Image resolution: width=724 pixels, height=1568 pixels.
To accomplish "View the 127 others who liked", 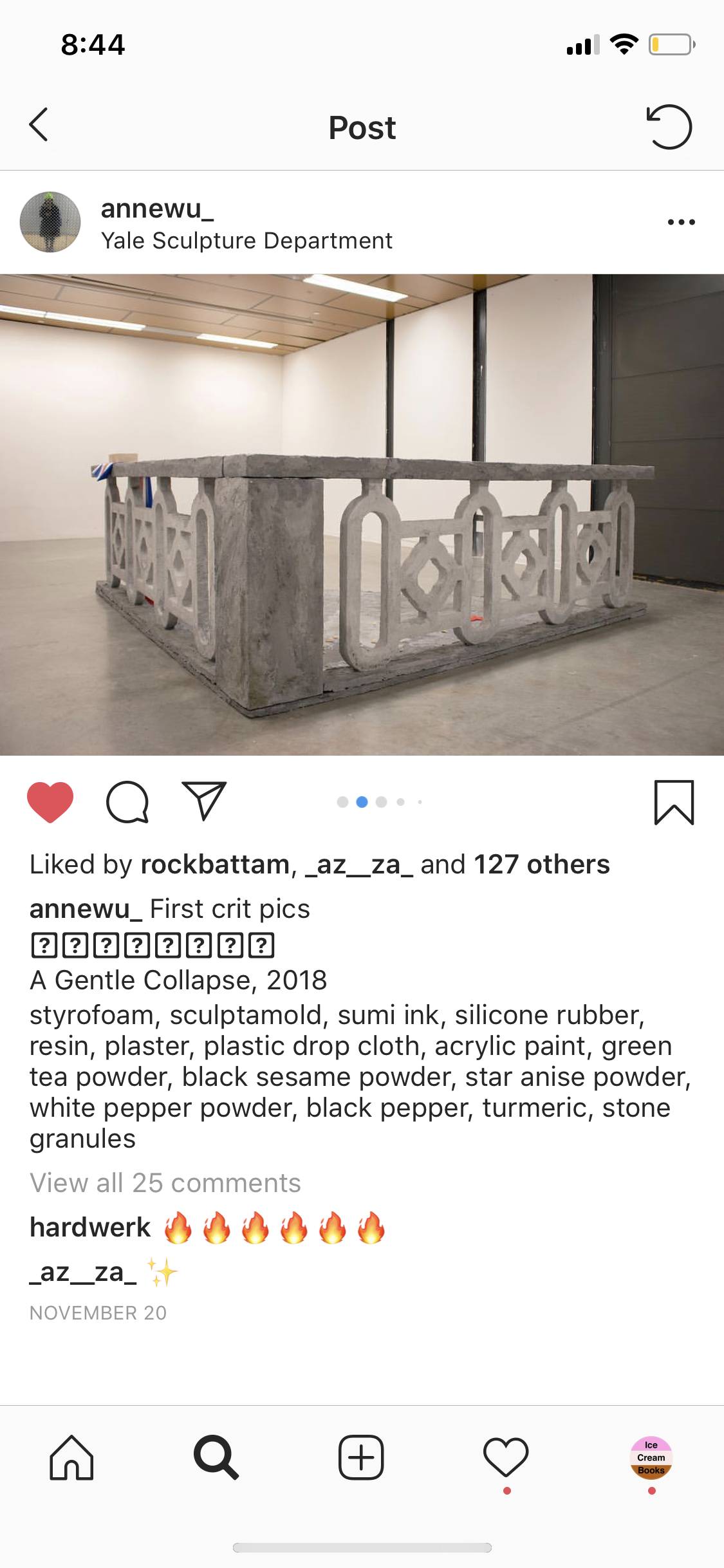I will tap(541, 864).
